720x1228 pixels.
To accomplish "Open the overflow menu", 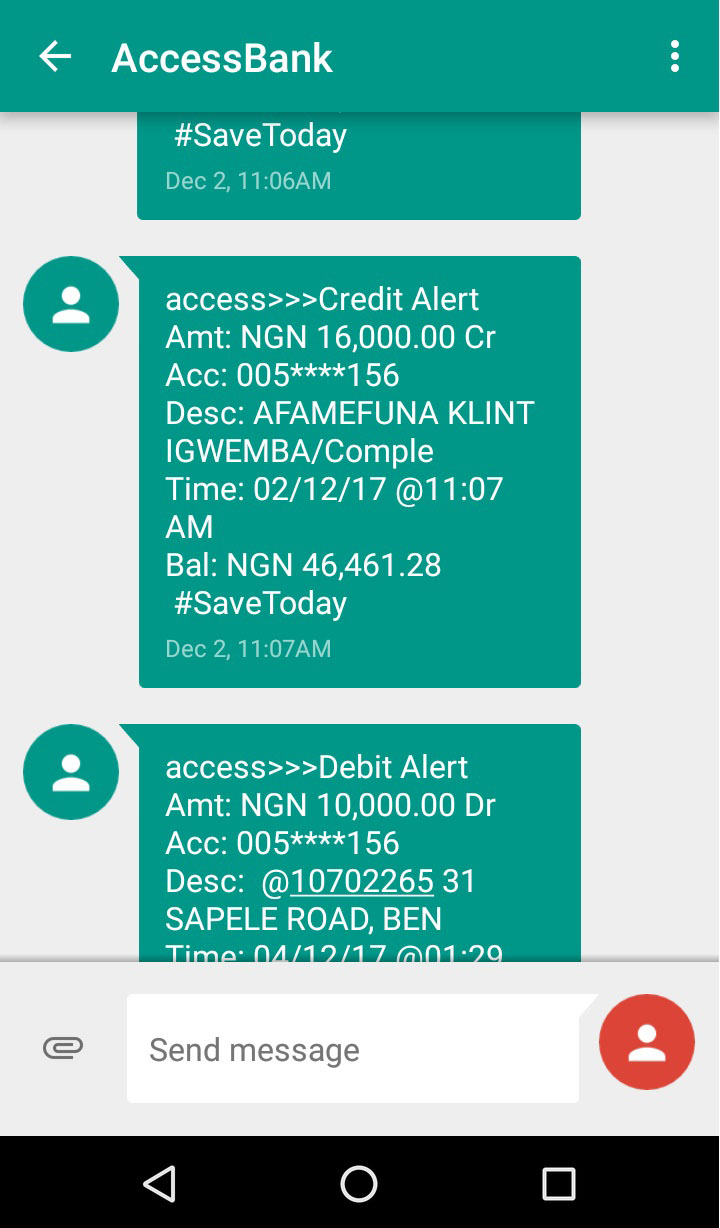I will (x=675, y=57).
